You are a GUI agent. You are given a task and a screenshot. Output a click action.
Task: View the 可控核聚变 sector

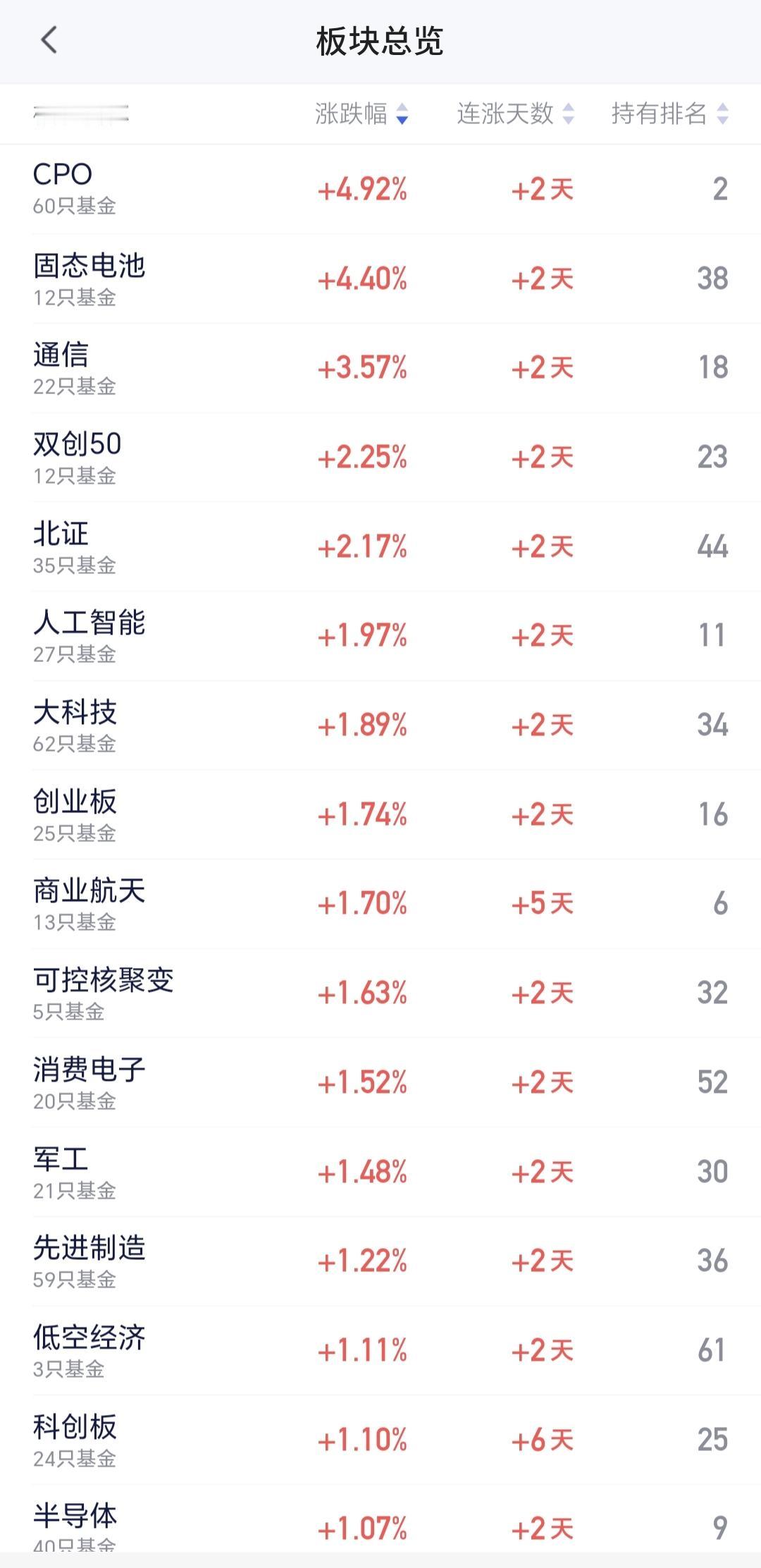[380, 993]
